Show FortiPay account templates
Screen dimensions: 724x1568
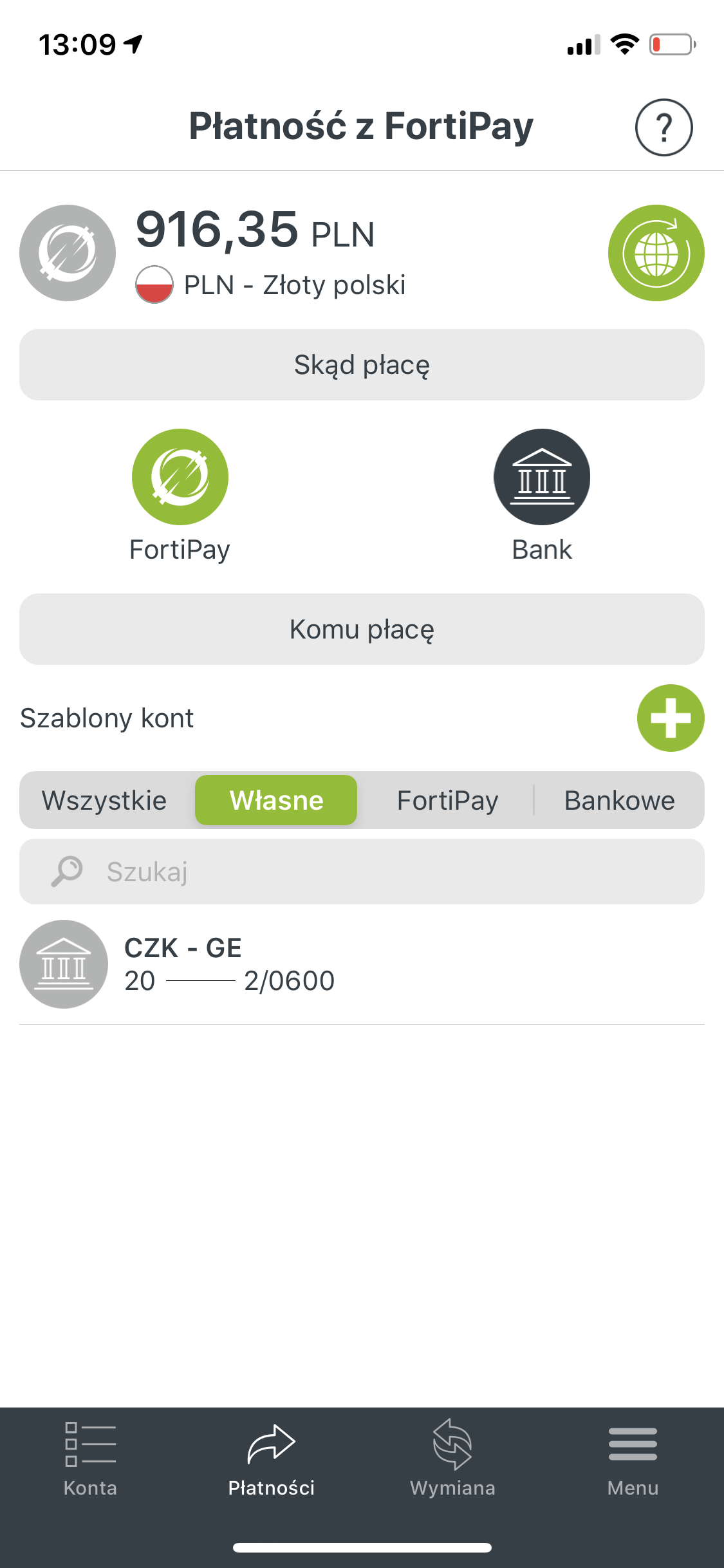[447, 800]
